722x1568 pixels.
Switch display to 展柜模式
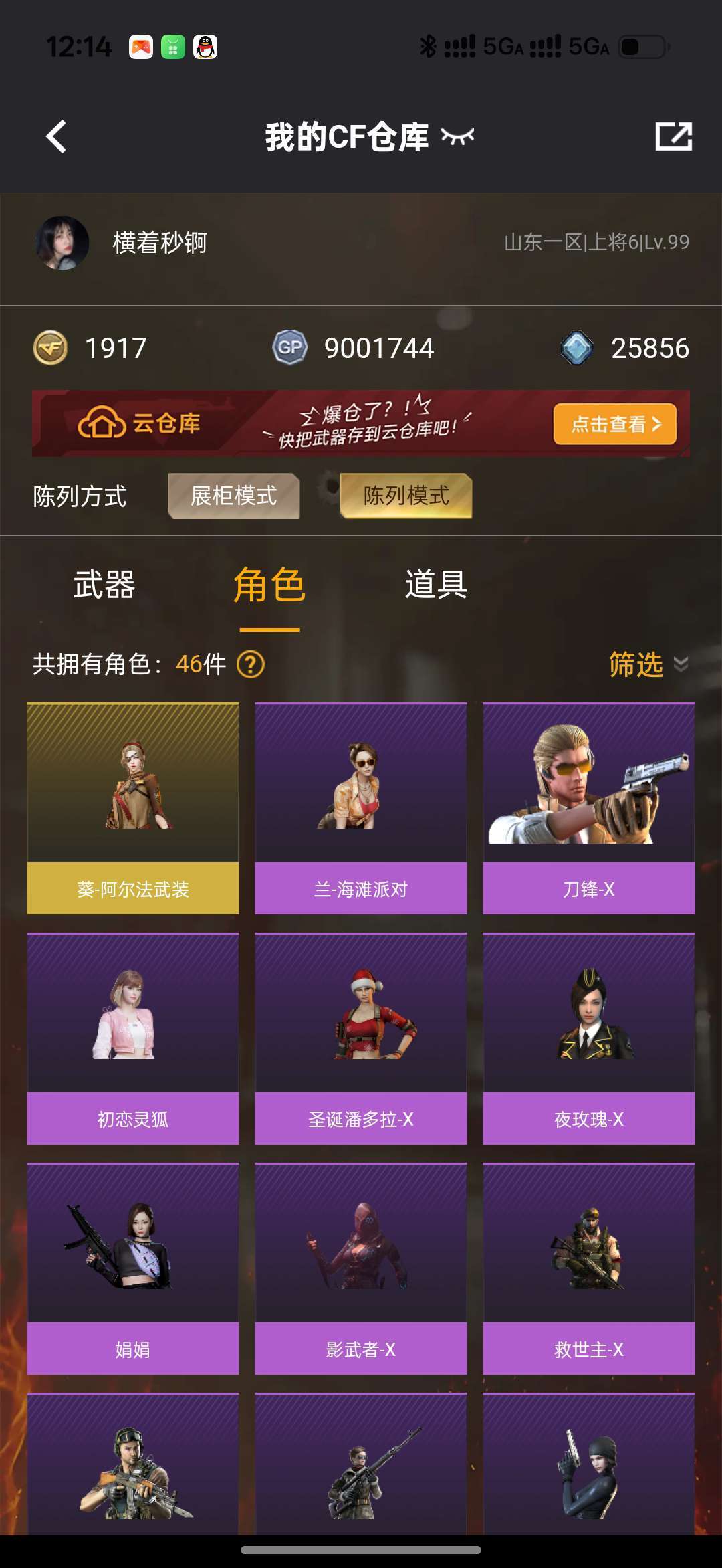click(235, 496)
